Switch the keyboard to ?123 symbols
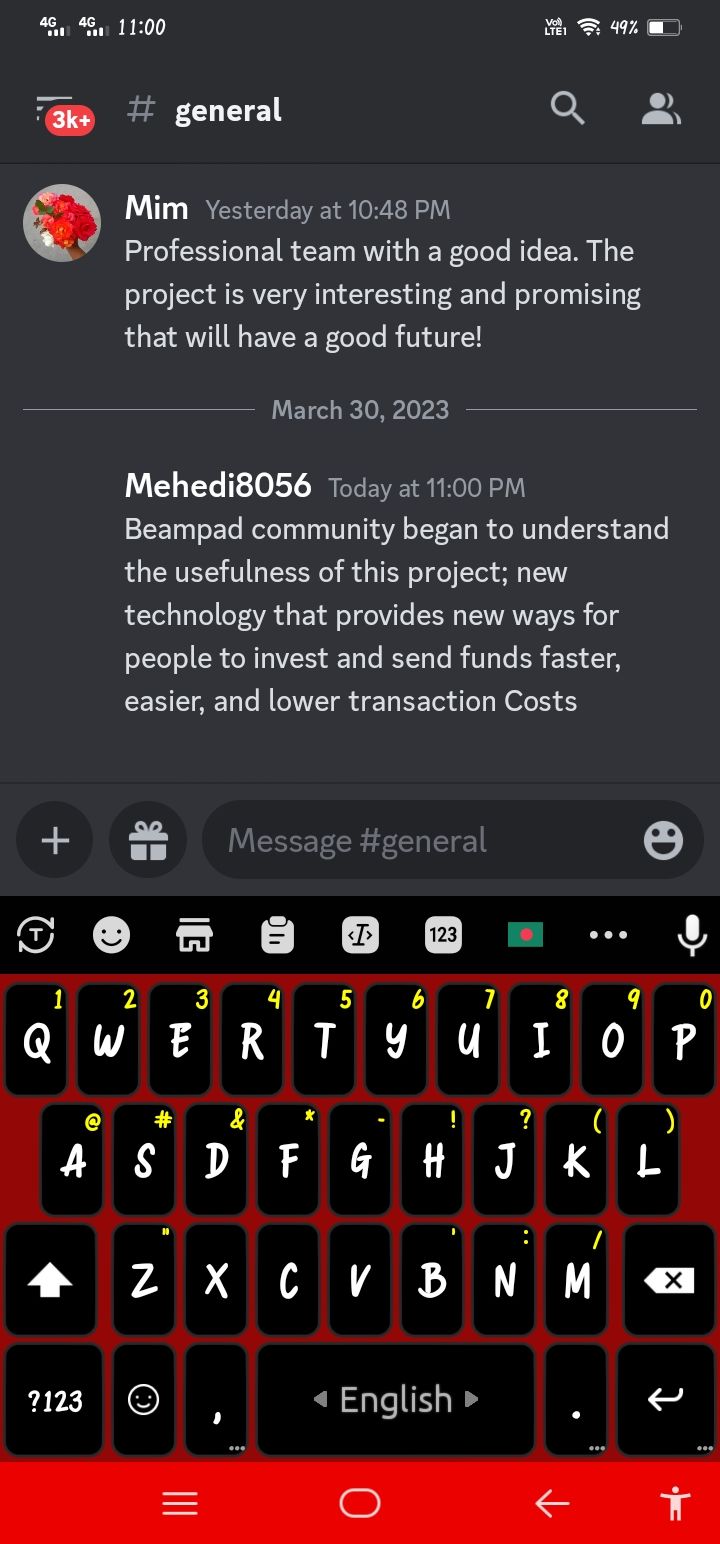 tap(54, 1400)
